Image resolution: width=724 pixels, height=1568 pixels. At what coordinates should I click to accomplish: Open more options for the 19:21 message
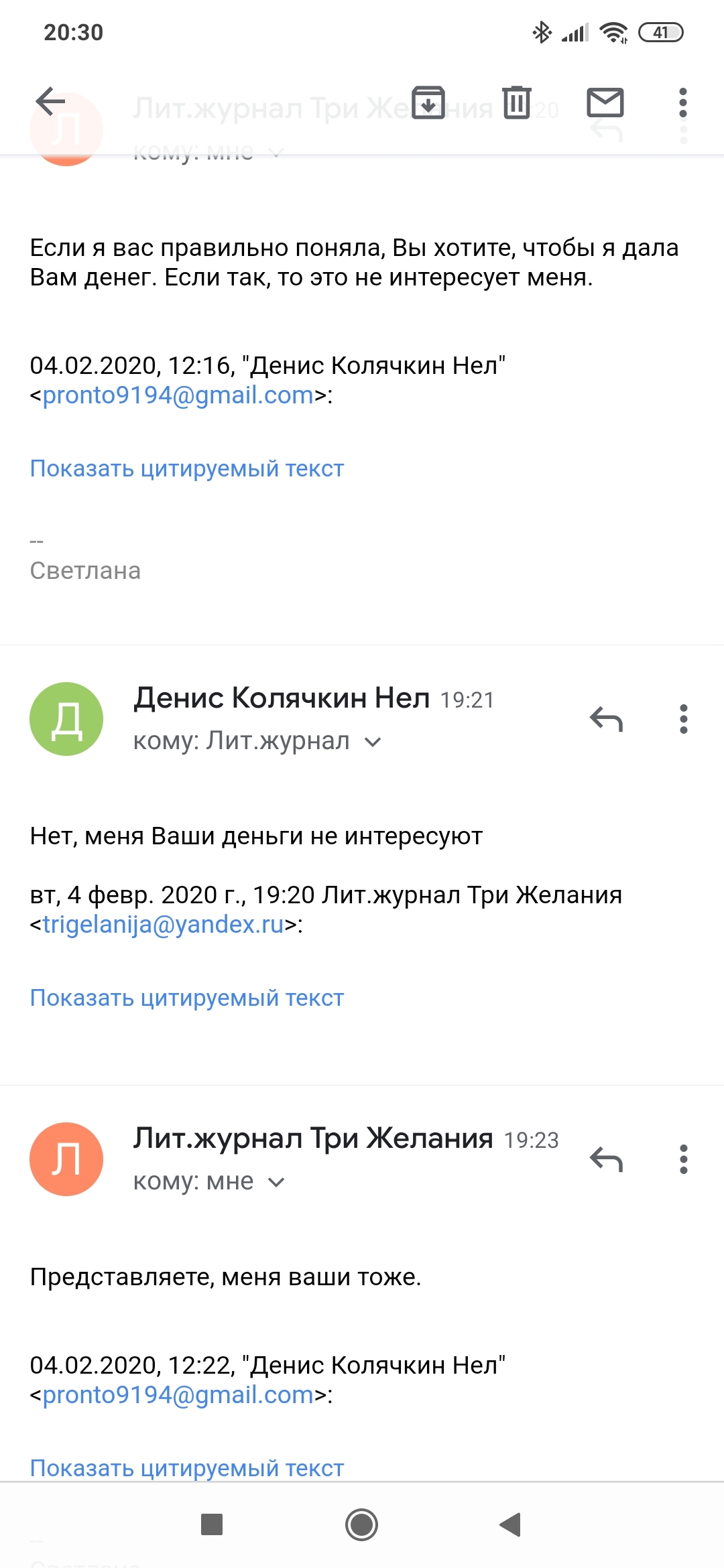coord(683,719)
